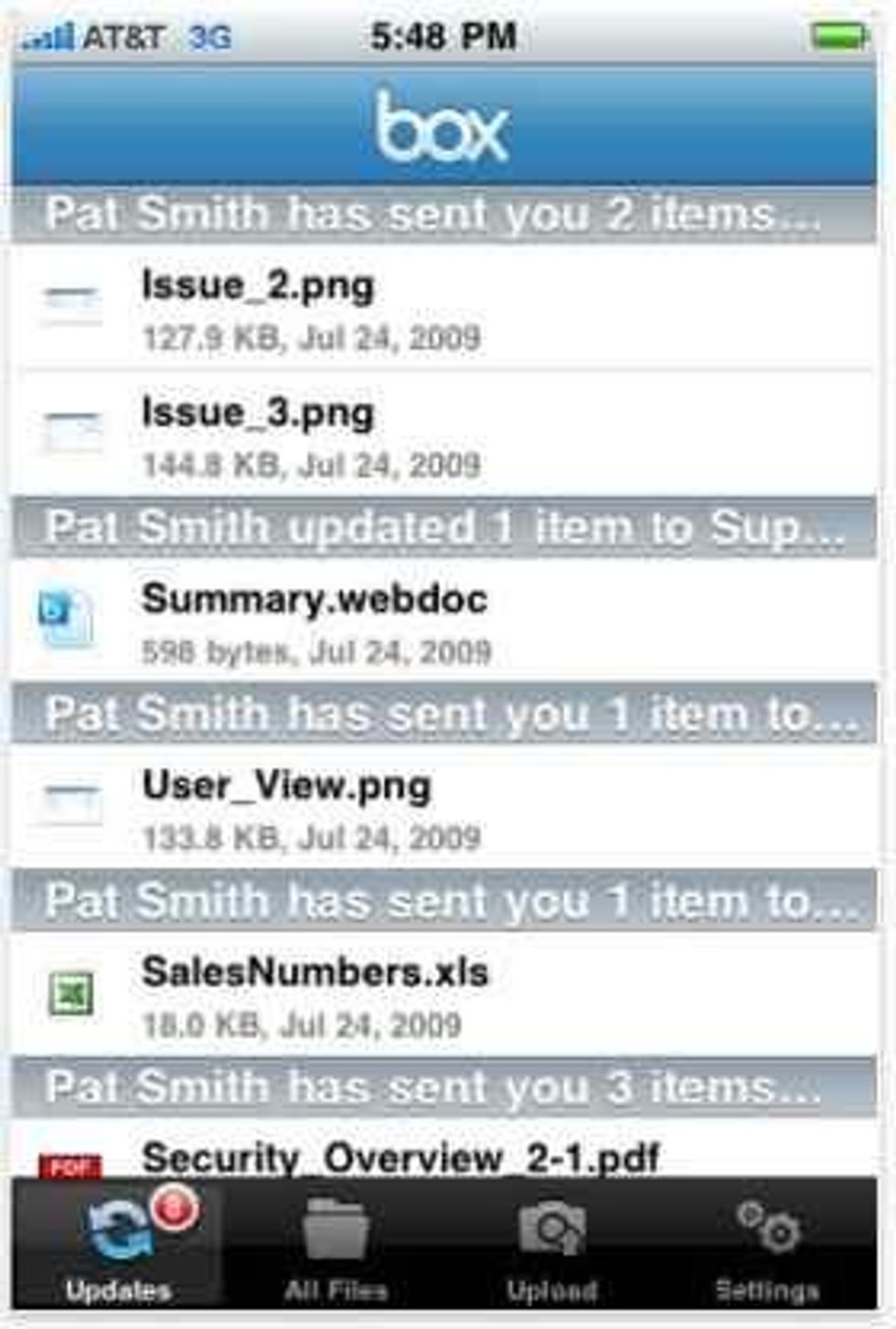Open the Settings tab
Screen dimensions: 896x1329
pyautogui.click(x=766, y=1246)
